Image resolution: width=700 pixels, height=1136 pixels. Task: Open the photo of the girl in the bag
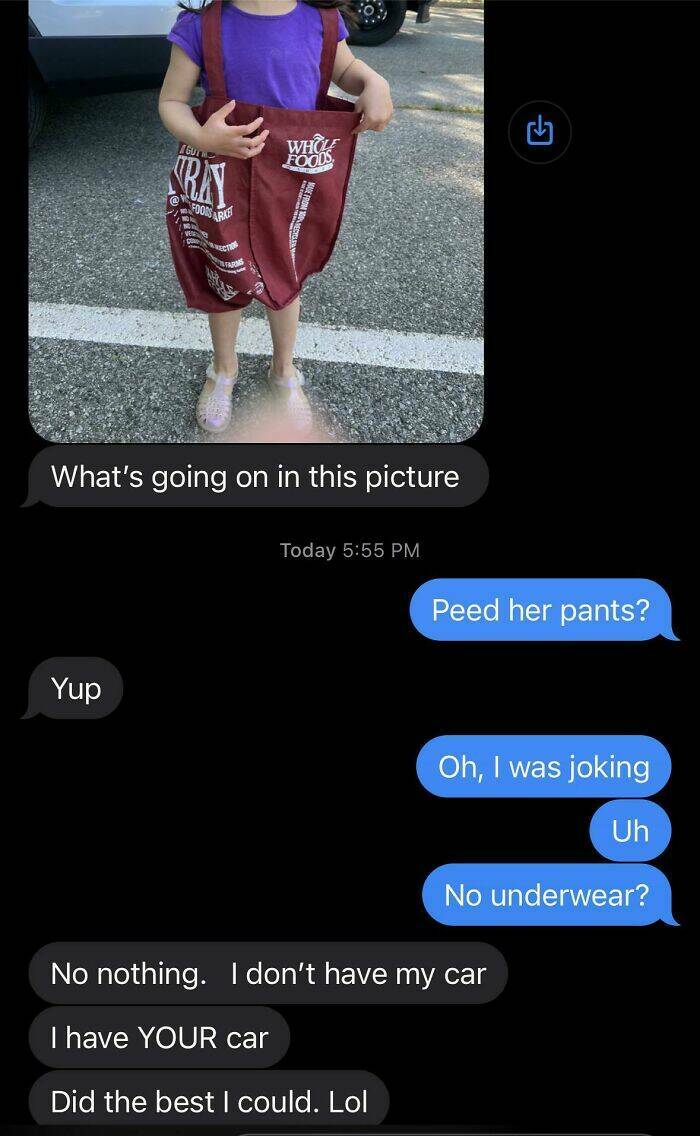pyautogui.click(x=256, y=220)
